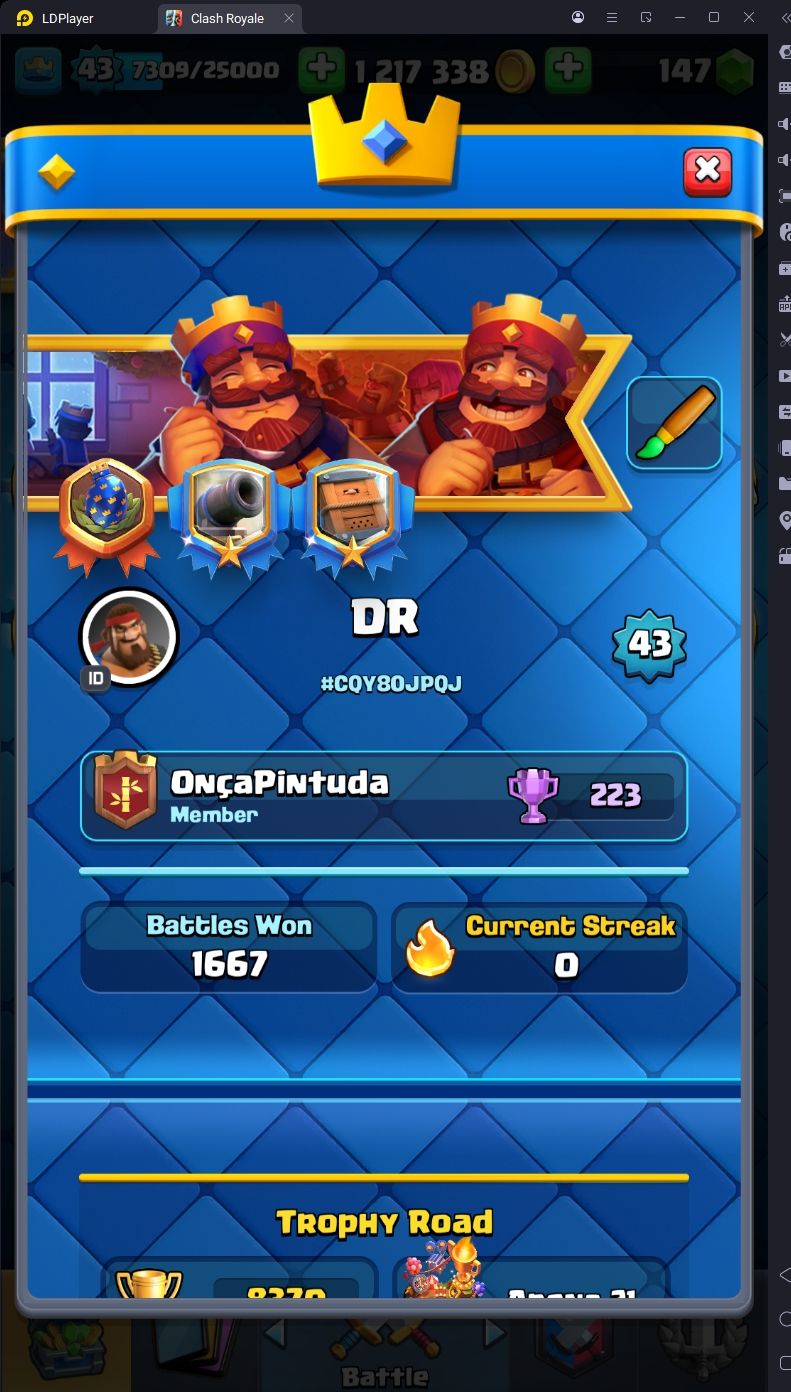Tap the King level 43 badge

tap(649, 645)
